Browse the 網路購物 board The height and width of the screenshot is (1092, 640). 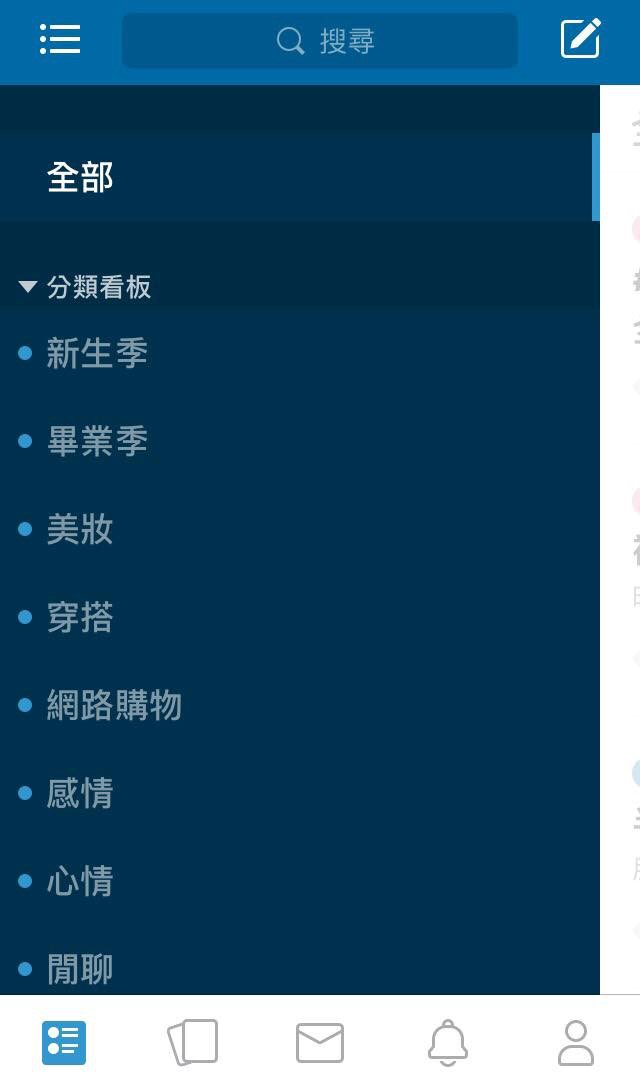114,705
